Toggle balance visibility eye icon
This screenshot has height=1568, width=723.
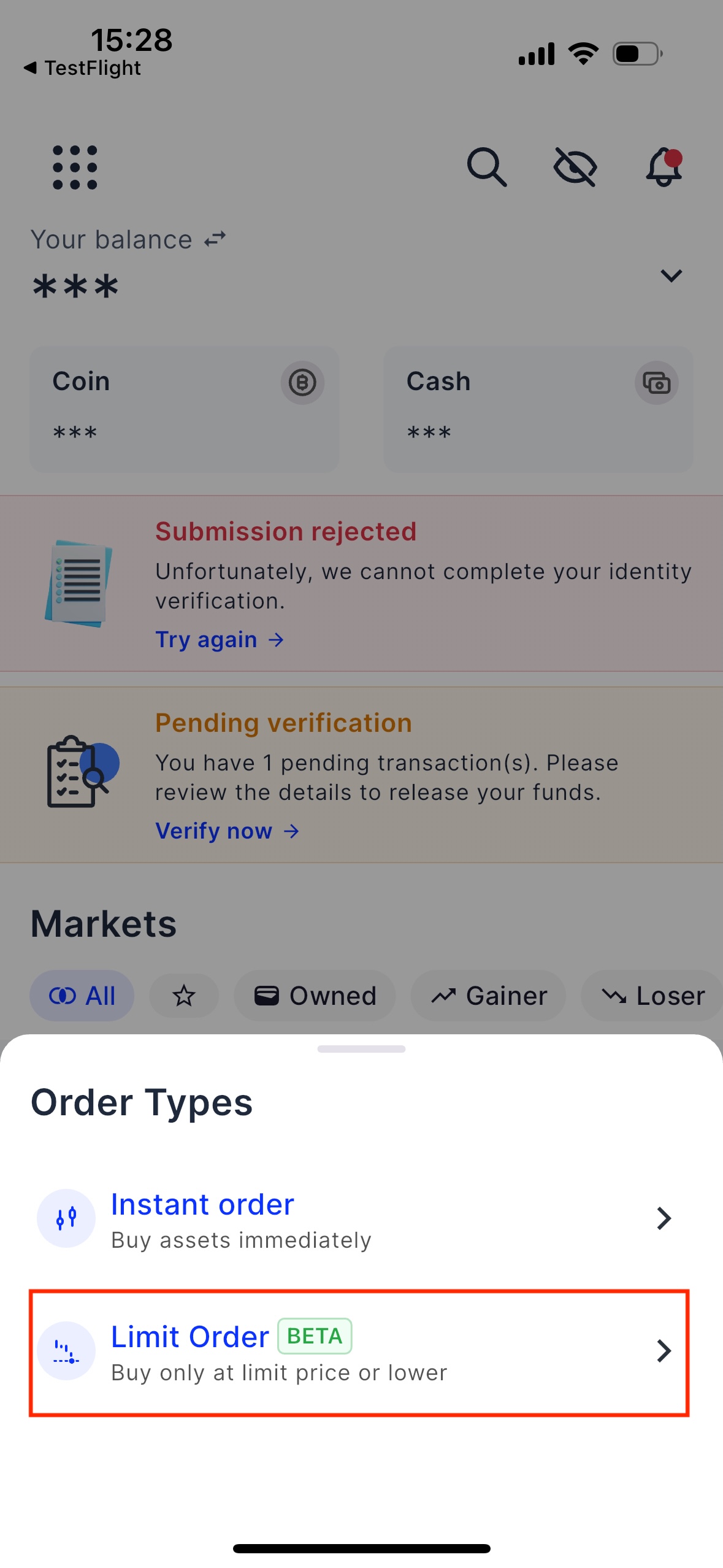[x=575, y=167]
